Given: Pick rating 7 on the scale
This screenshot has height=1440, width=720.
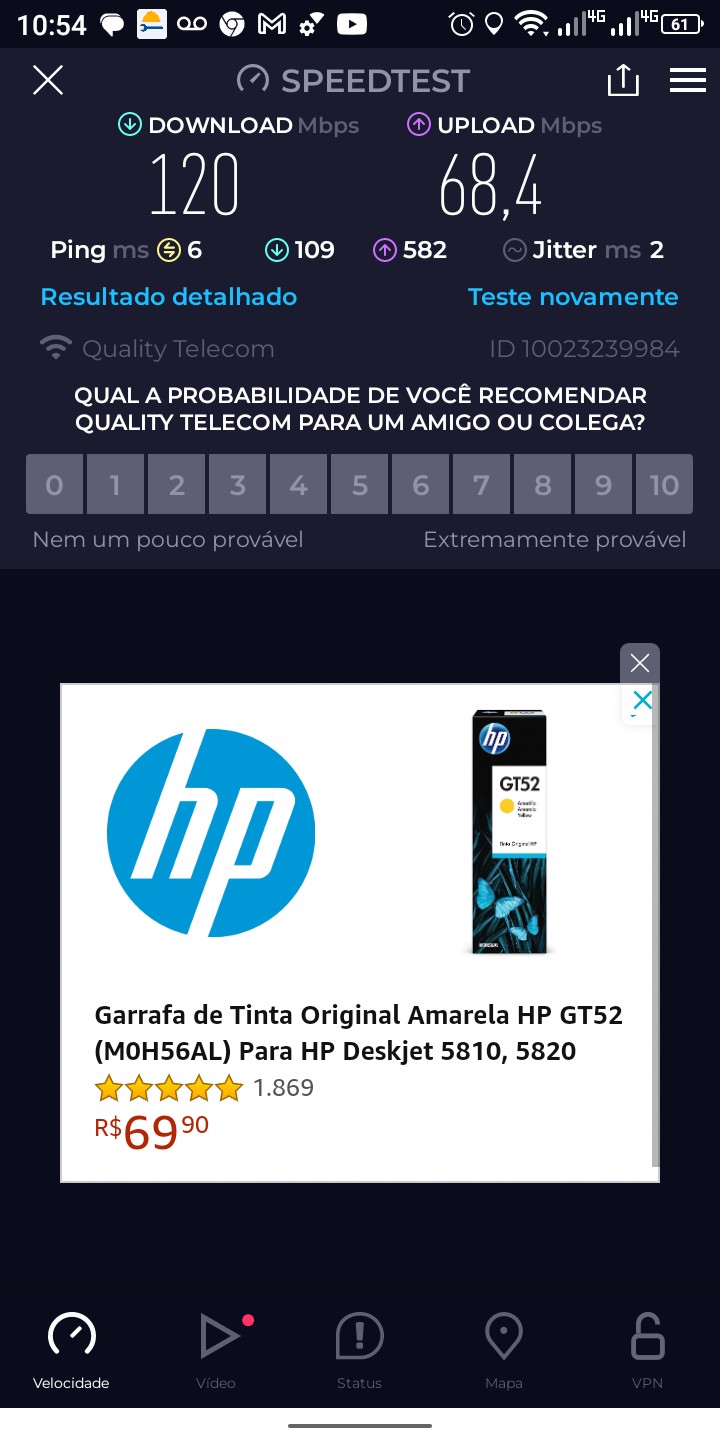Looking at the screenshot, I should point(481,485).
